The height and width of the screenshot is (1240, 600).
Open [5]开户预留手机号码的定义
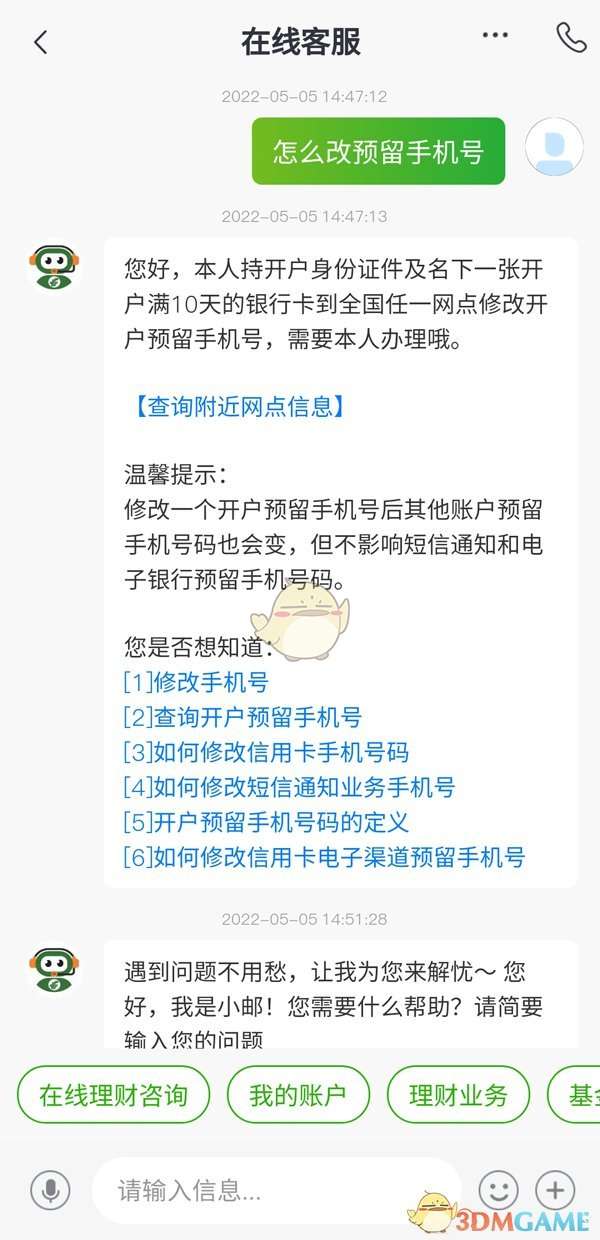point(266,822)
